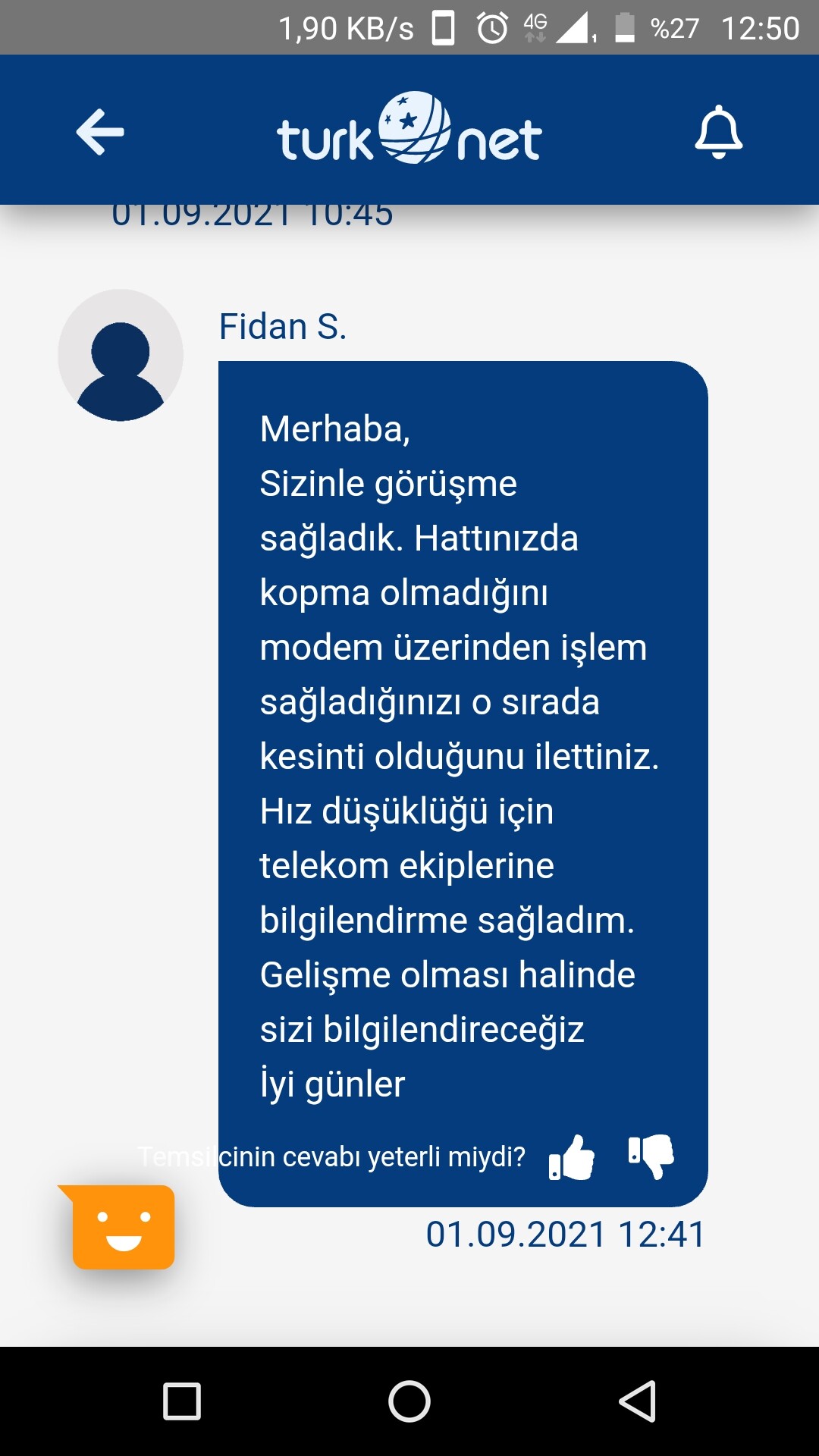
Task: Tap the system home button
Action: coord(409,1401)
